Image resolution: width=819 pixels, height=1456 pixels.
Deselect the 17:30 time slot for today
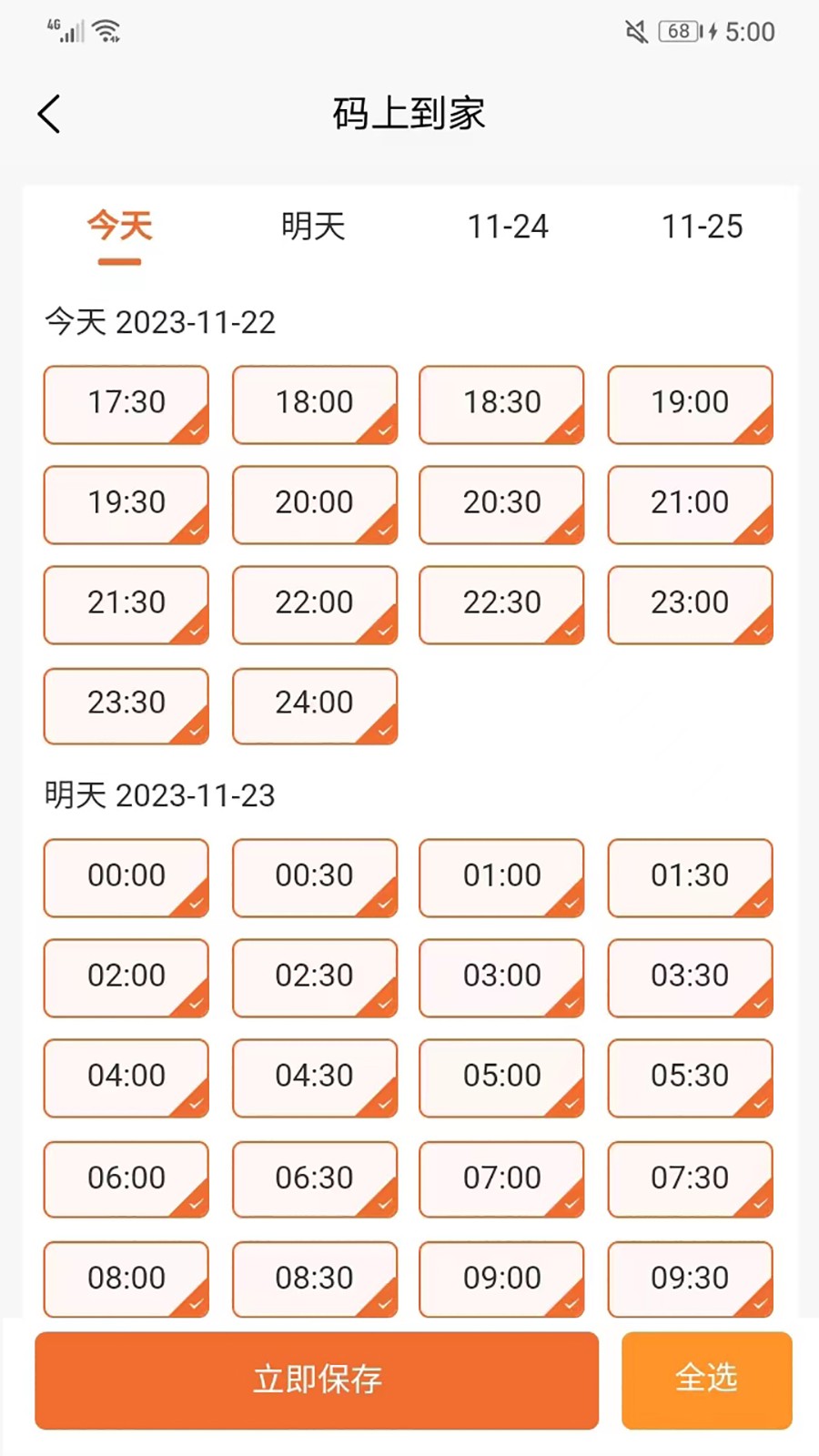[126, 405]
